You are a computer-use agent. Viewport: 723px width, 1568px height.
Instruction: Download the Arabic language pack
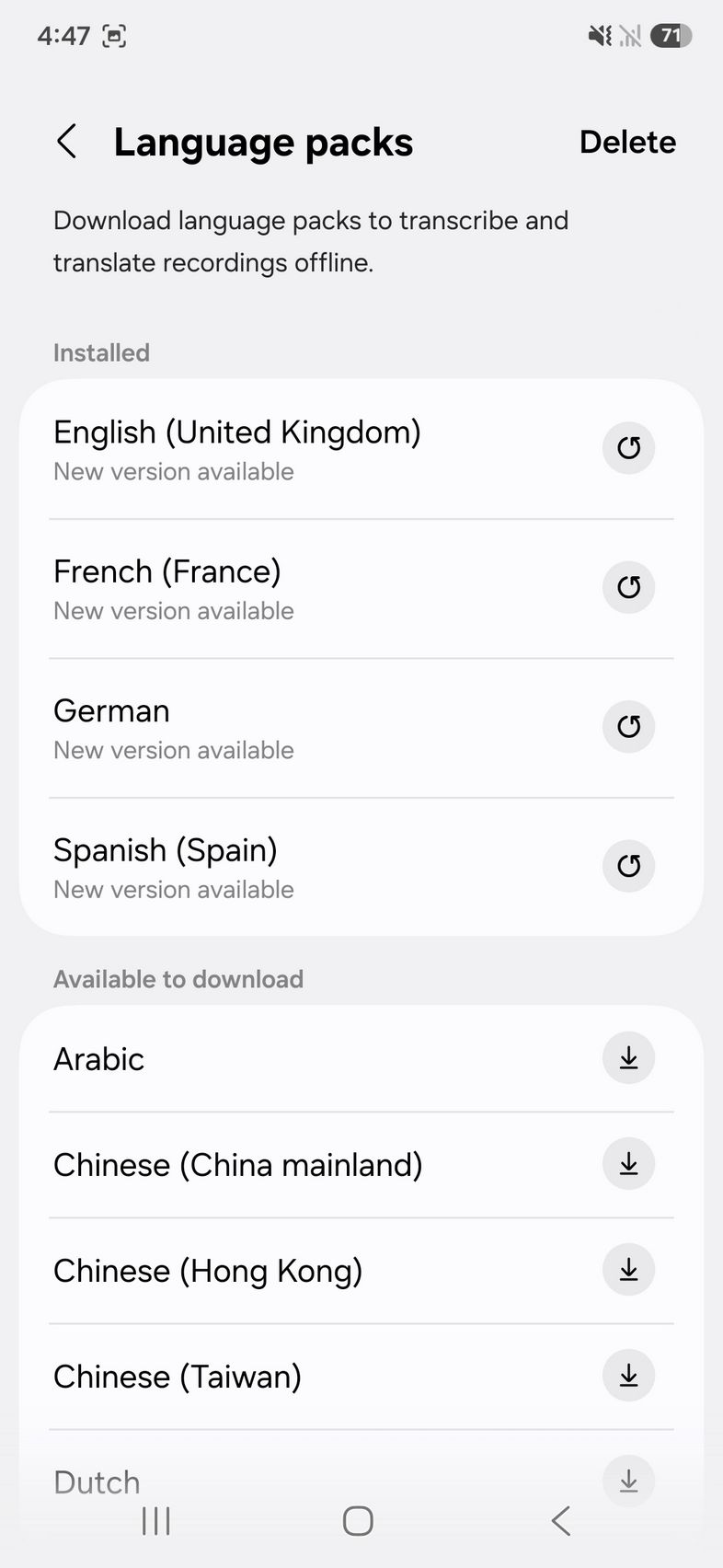pyautogui.click(x=628, y=1058)
